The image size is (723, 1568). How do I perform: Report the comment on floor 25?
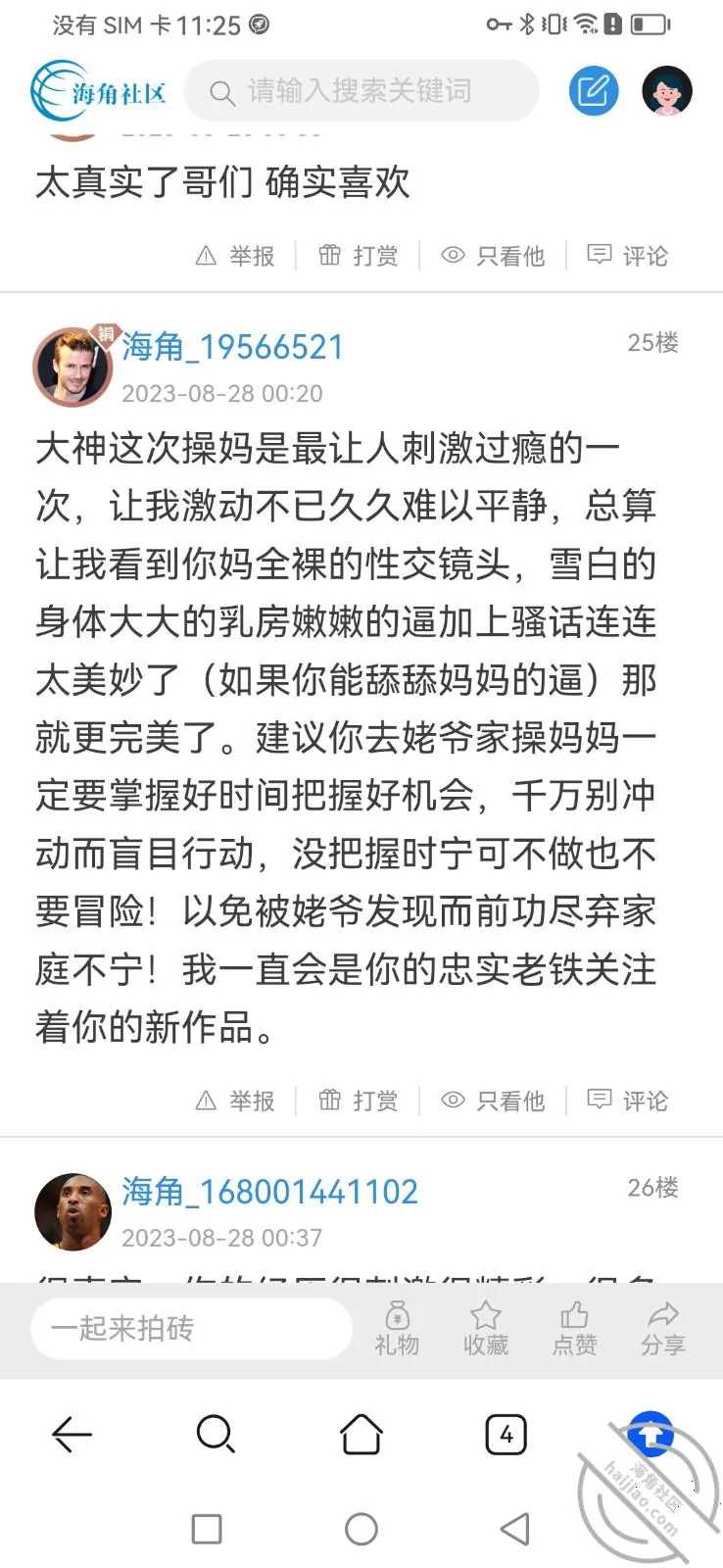235,1101
